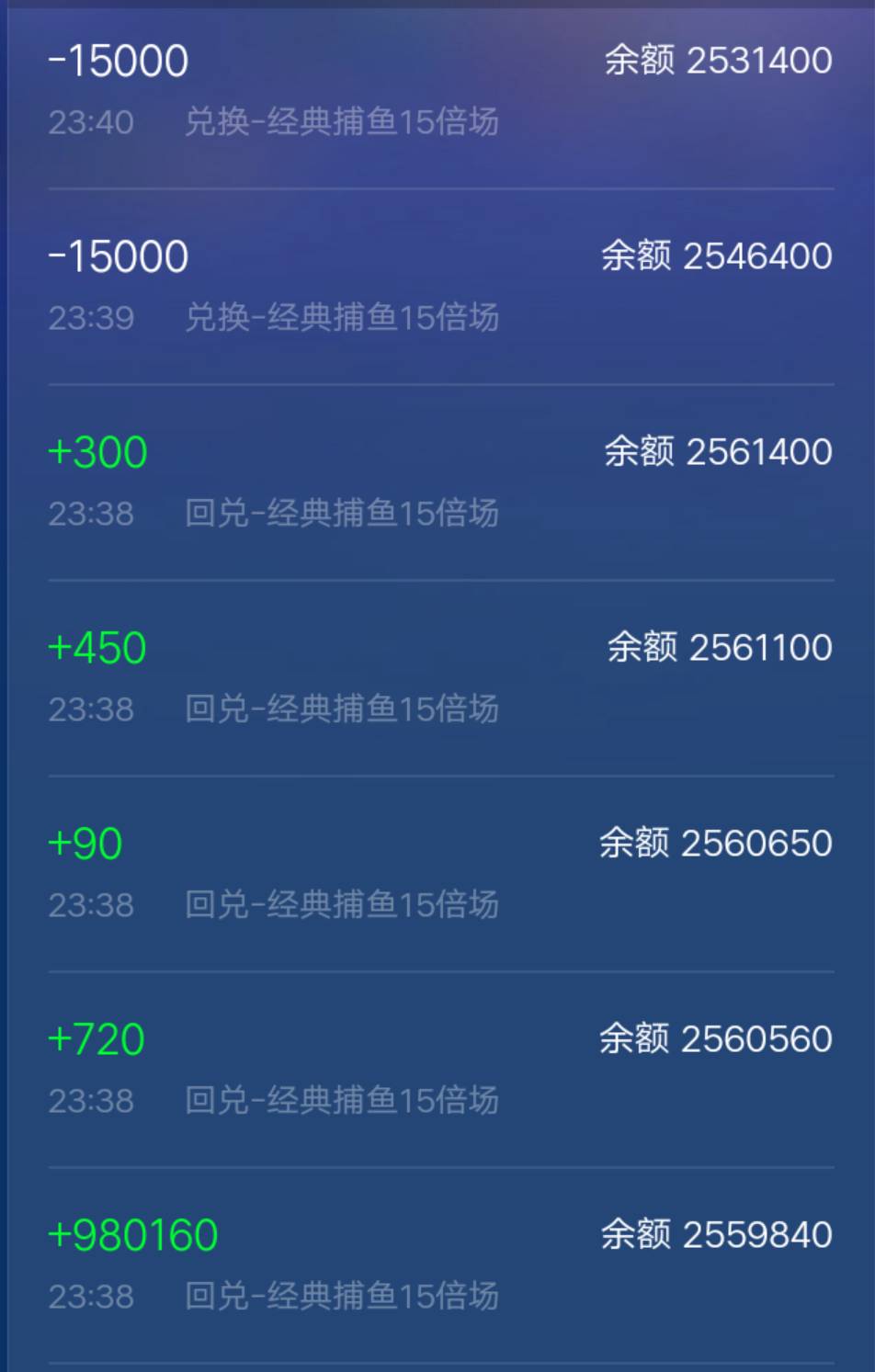Tap the 回兑-经典捕鱼15倍场 label below +980160
875x1372 pixels.
[x=340, y=1296]
